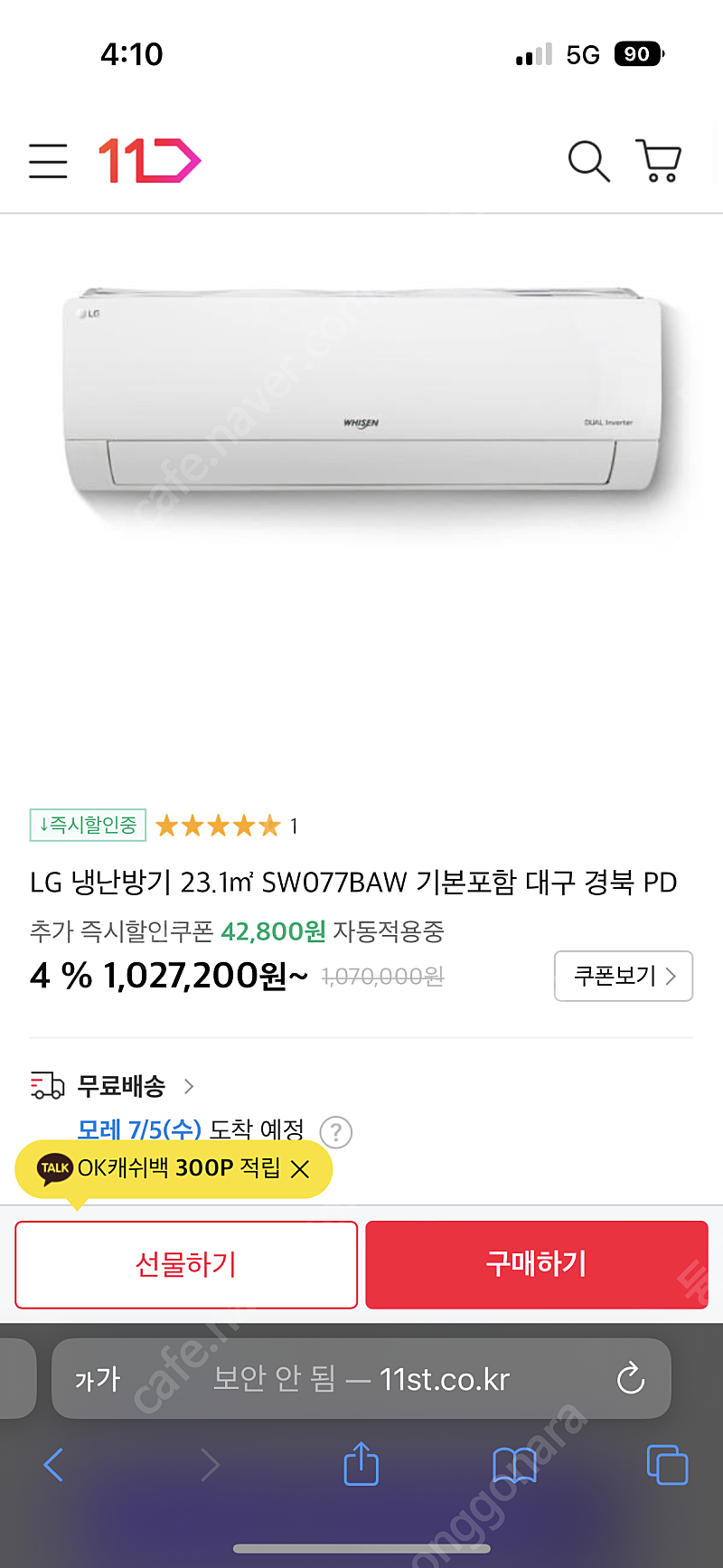
Task: Tap 선물하기 to send as gift
Action: click(x=186, y=1264)
